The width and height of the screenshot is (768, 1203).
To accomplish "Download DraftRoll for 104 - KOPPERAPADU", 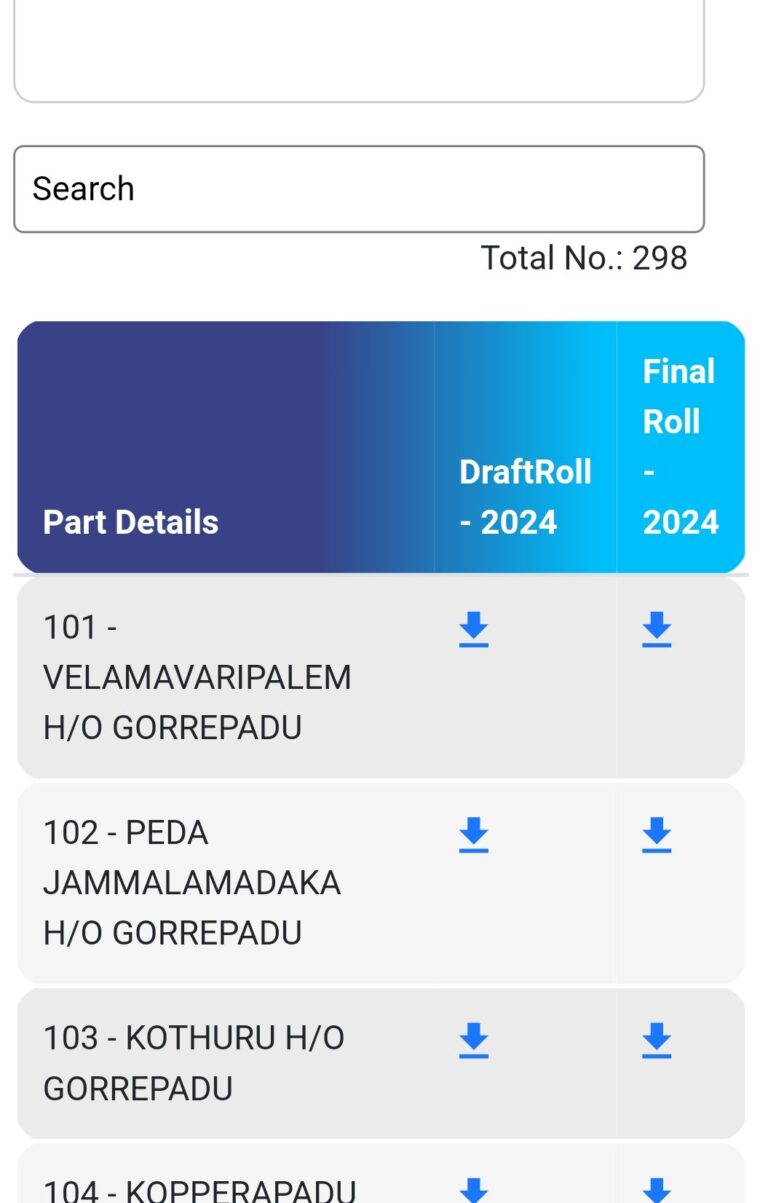I will coord(473,1190).
